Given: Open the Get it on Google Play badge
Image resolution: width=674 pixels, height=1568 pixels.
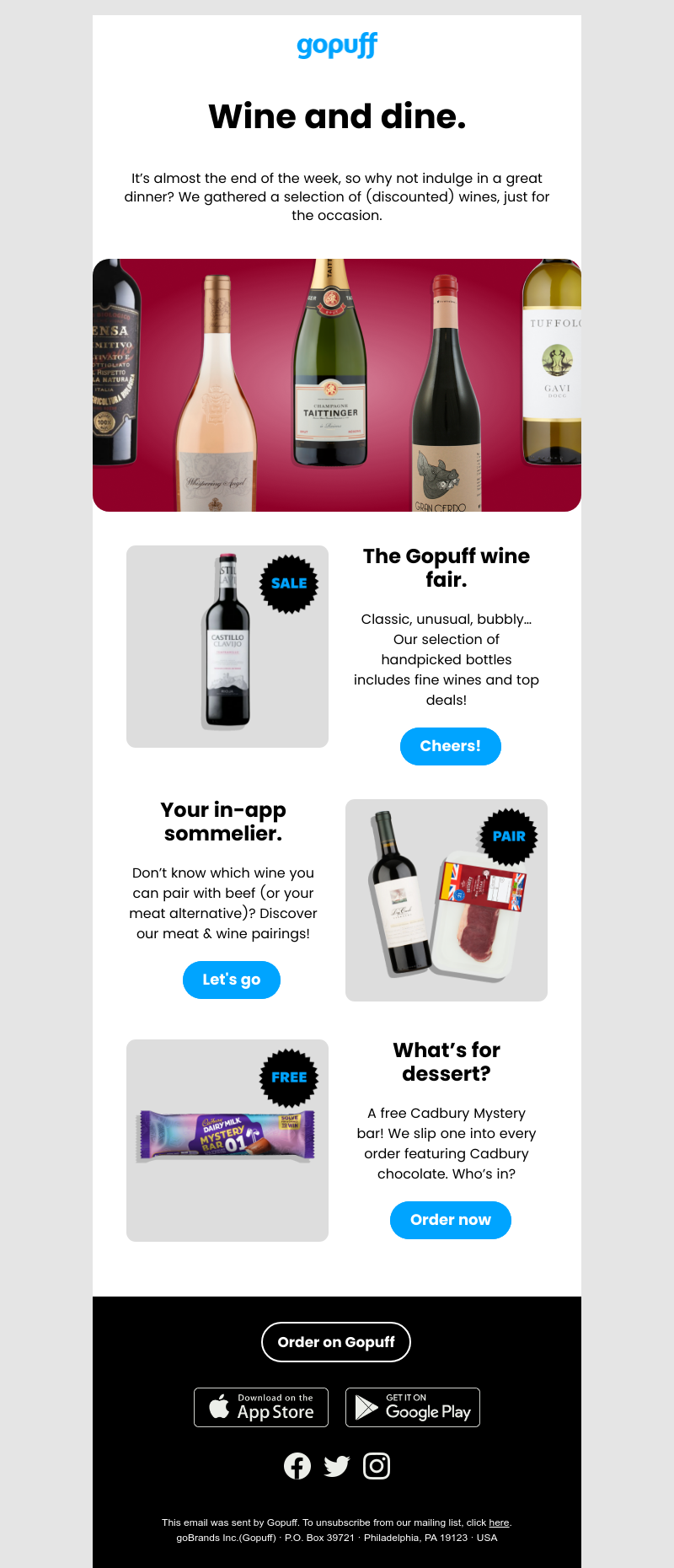Looking at the screenshot, I should (413, 1407).
